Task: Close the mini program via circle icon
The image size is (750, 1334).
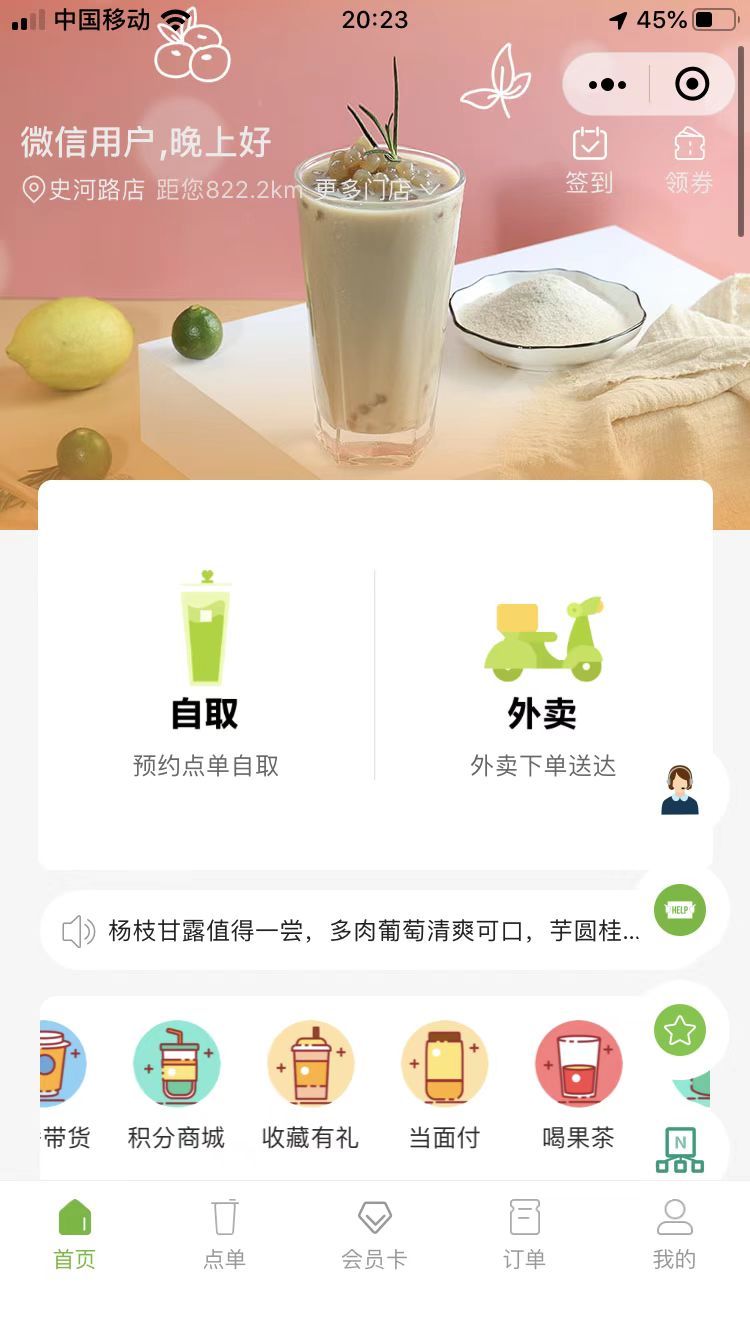Action: [x=692, y=85]
